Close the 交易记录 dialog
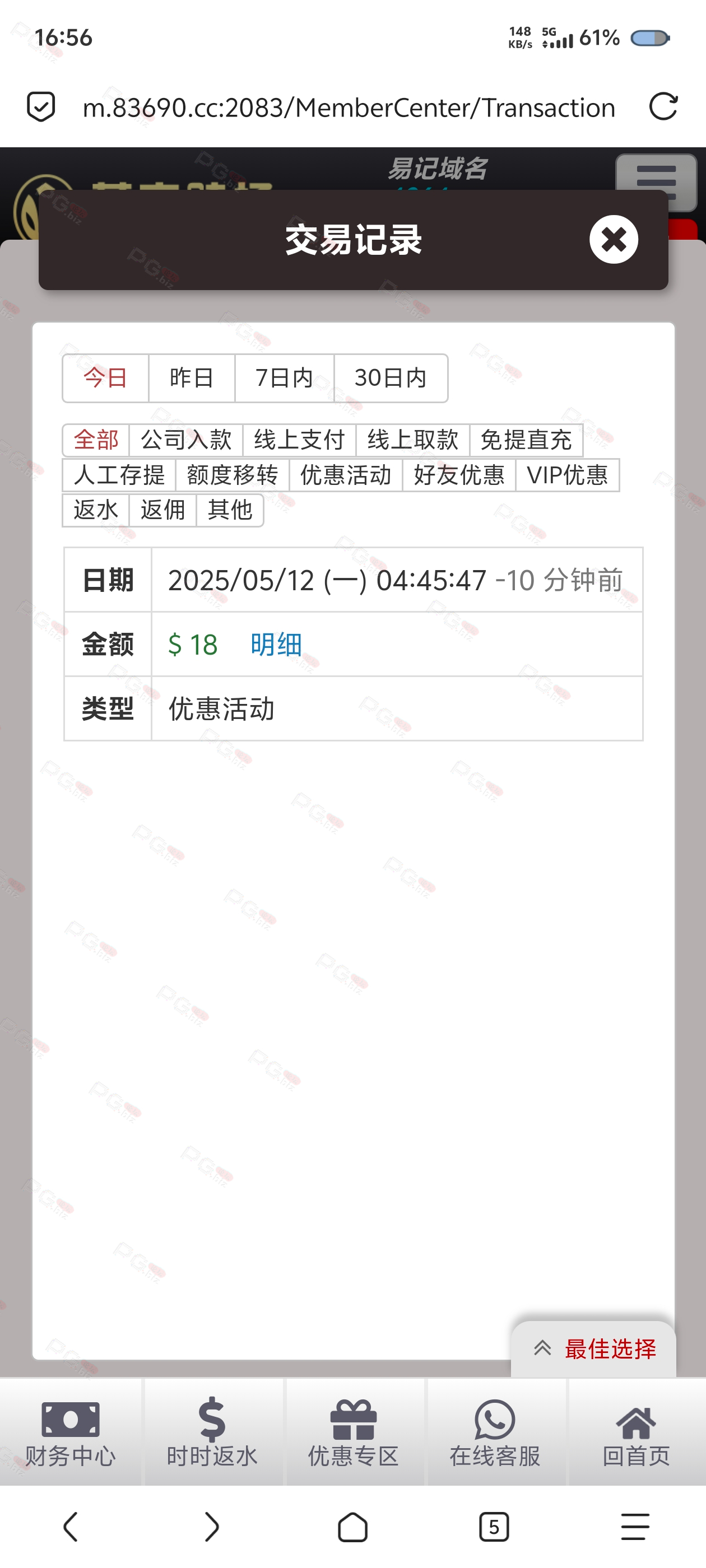 [x=613, y=239]
